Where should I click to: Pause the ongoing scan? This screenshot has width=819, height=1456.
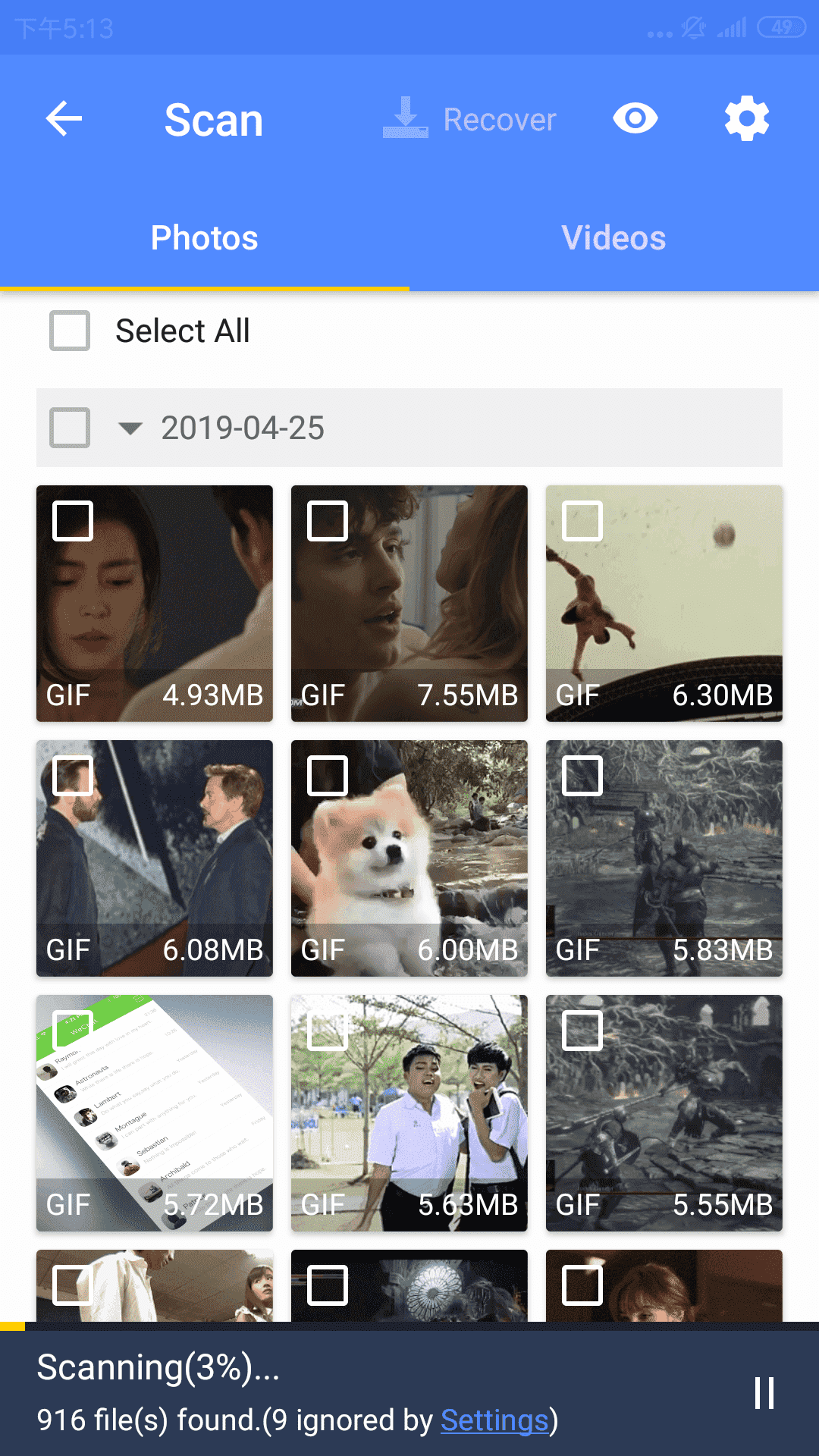pyautogui.click(x=764, y=1394)
